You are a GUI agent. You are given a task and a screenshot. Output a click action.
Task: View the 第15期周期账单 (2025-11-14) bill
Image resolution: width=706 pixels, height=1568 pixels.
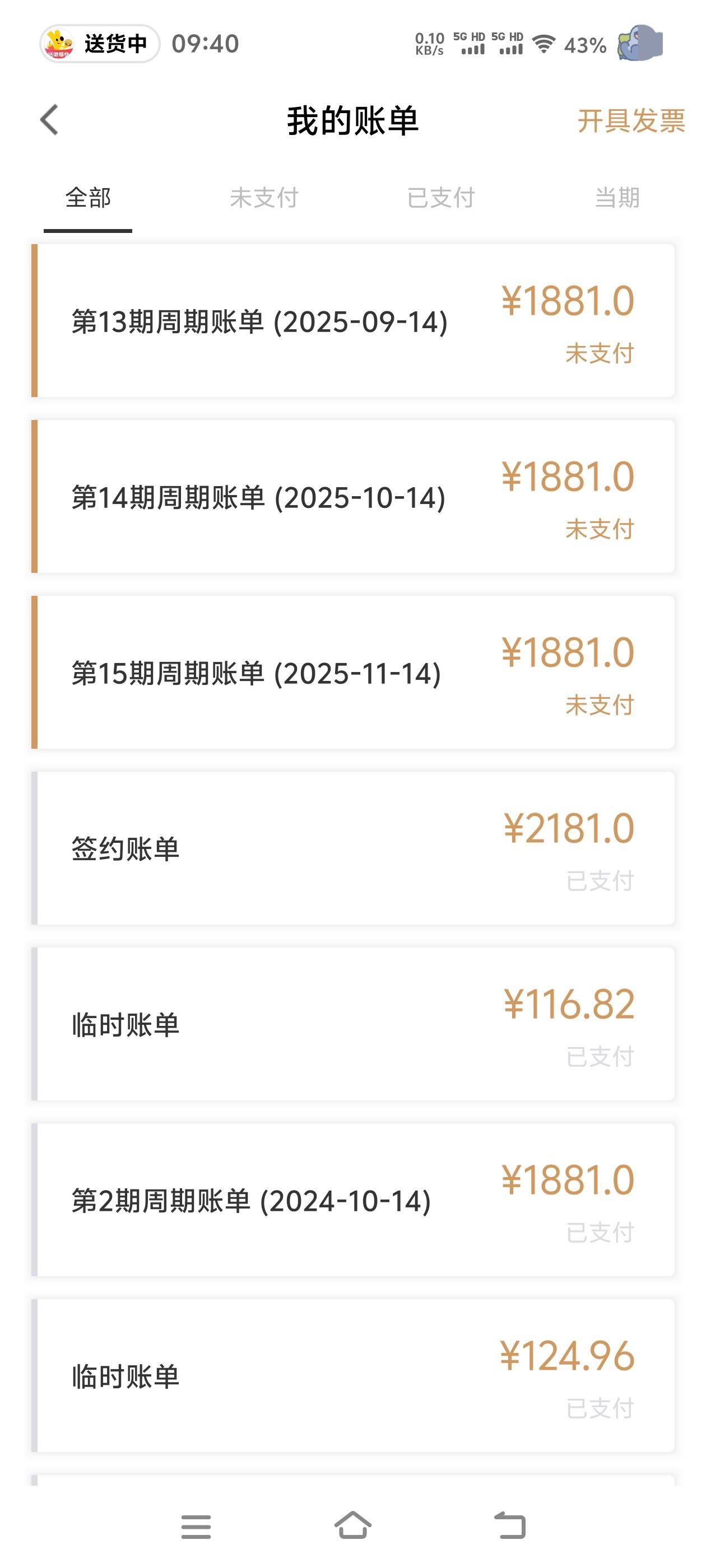pyautogui.click(x=354, y=673)
